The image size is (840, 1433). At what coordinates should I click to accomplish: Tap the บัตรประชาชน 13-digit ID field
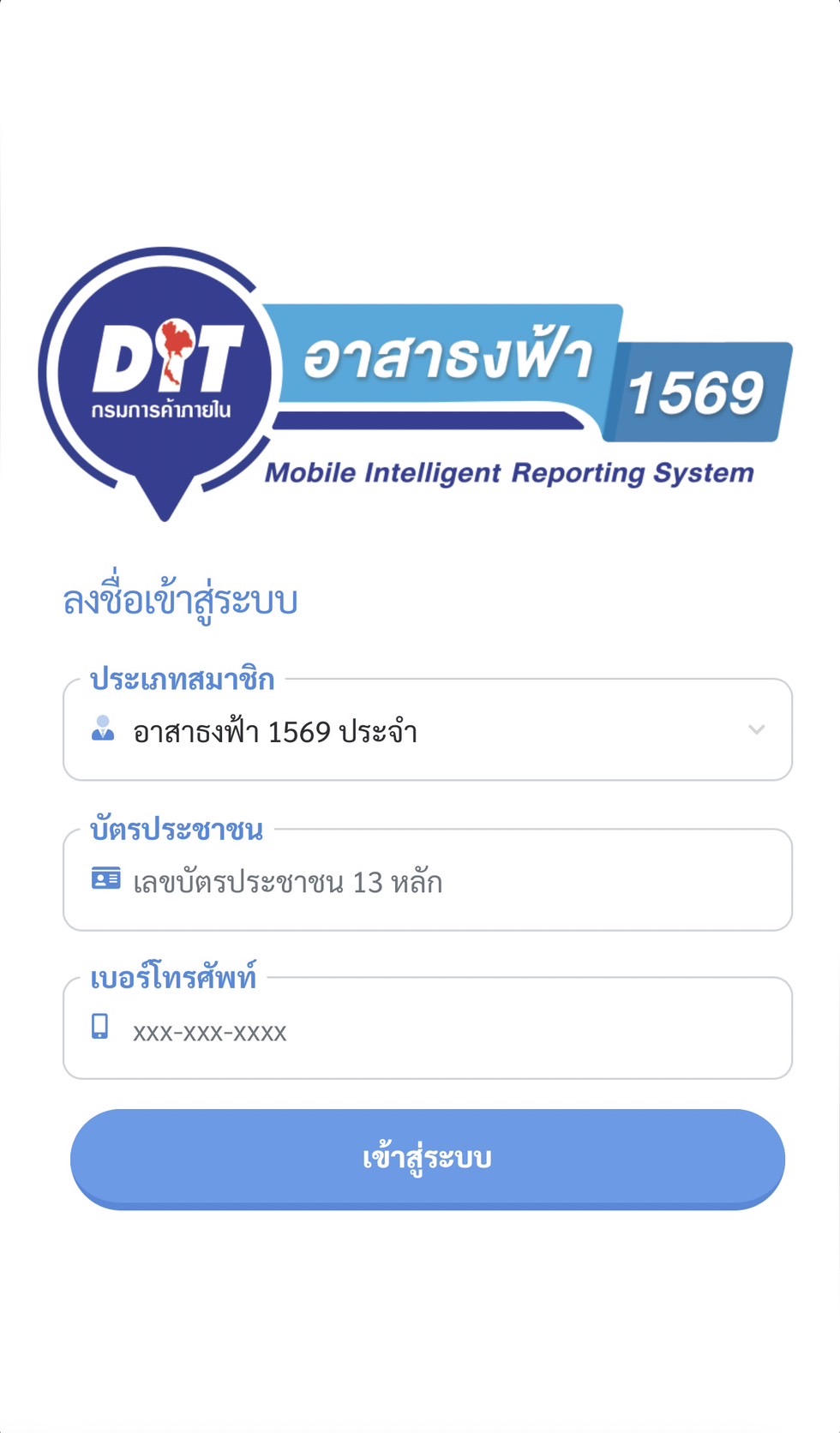428,879
